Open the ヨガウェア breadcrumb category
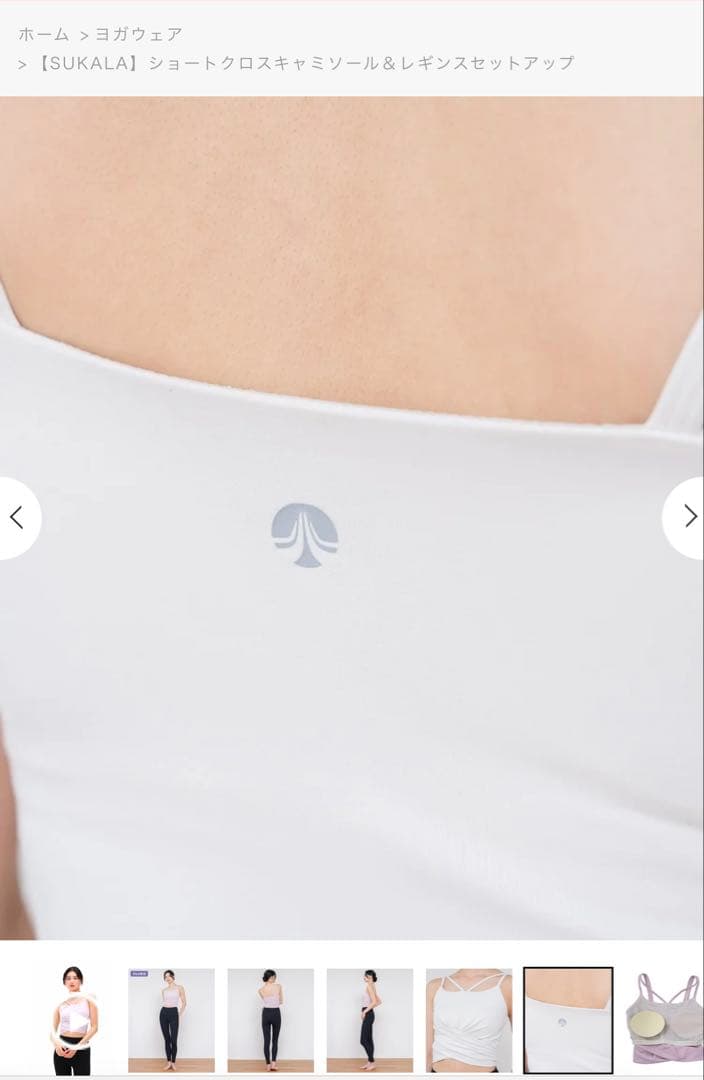 click(139, 34)
